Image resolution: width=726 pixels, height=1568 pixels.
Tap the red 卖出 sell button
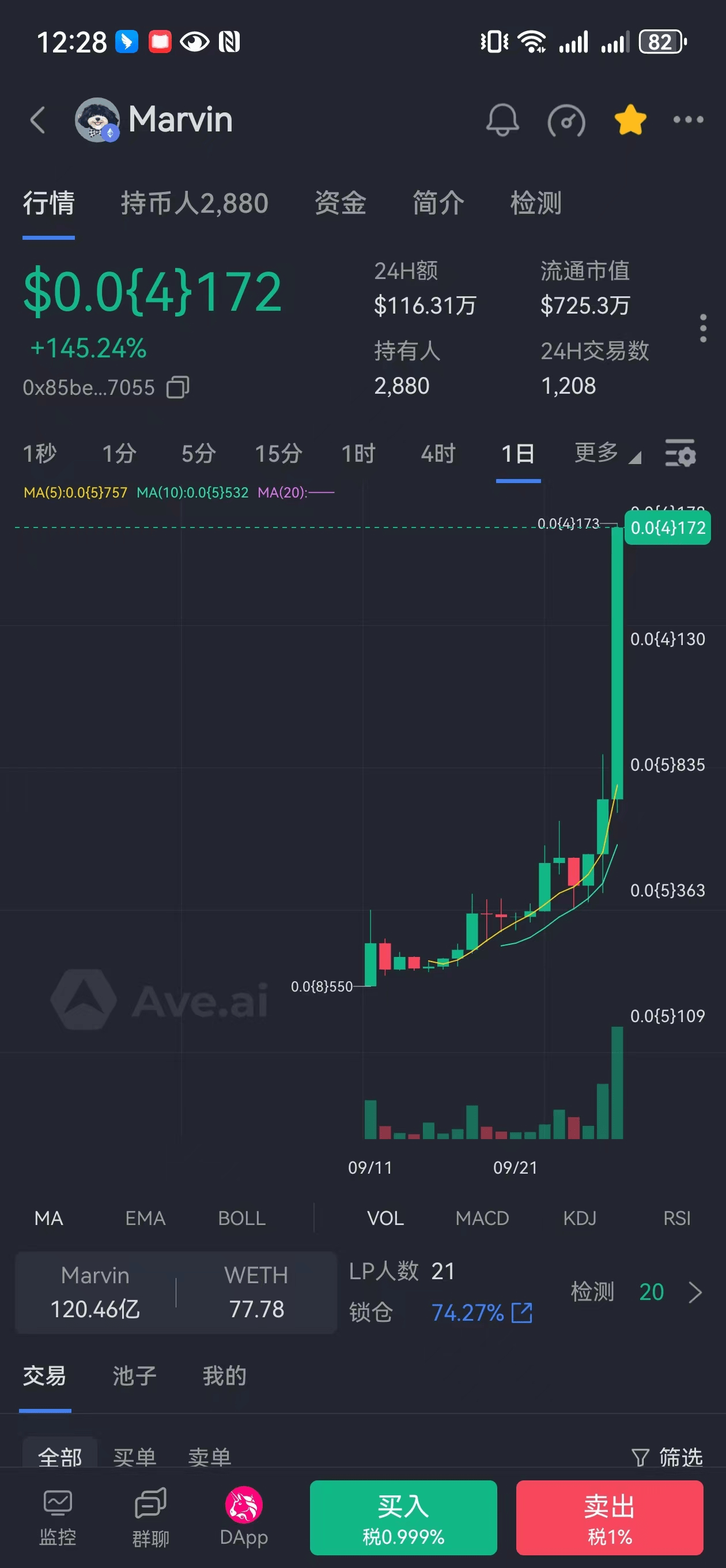(x=609, y=1517)
